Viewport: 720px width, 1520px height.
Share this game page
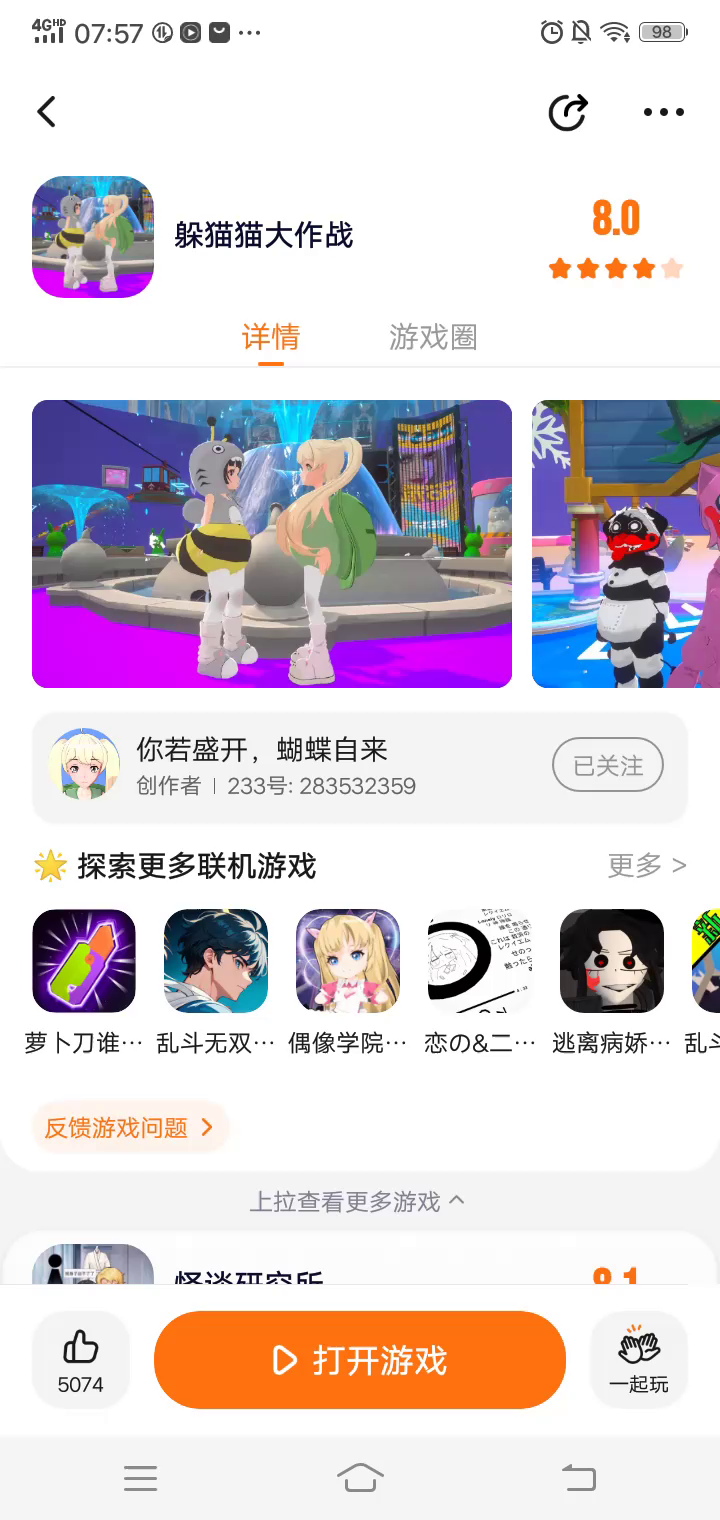pyautogui.click(x=568, y=112)
